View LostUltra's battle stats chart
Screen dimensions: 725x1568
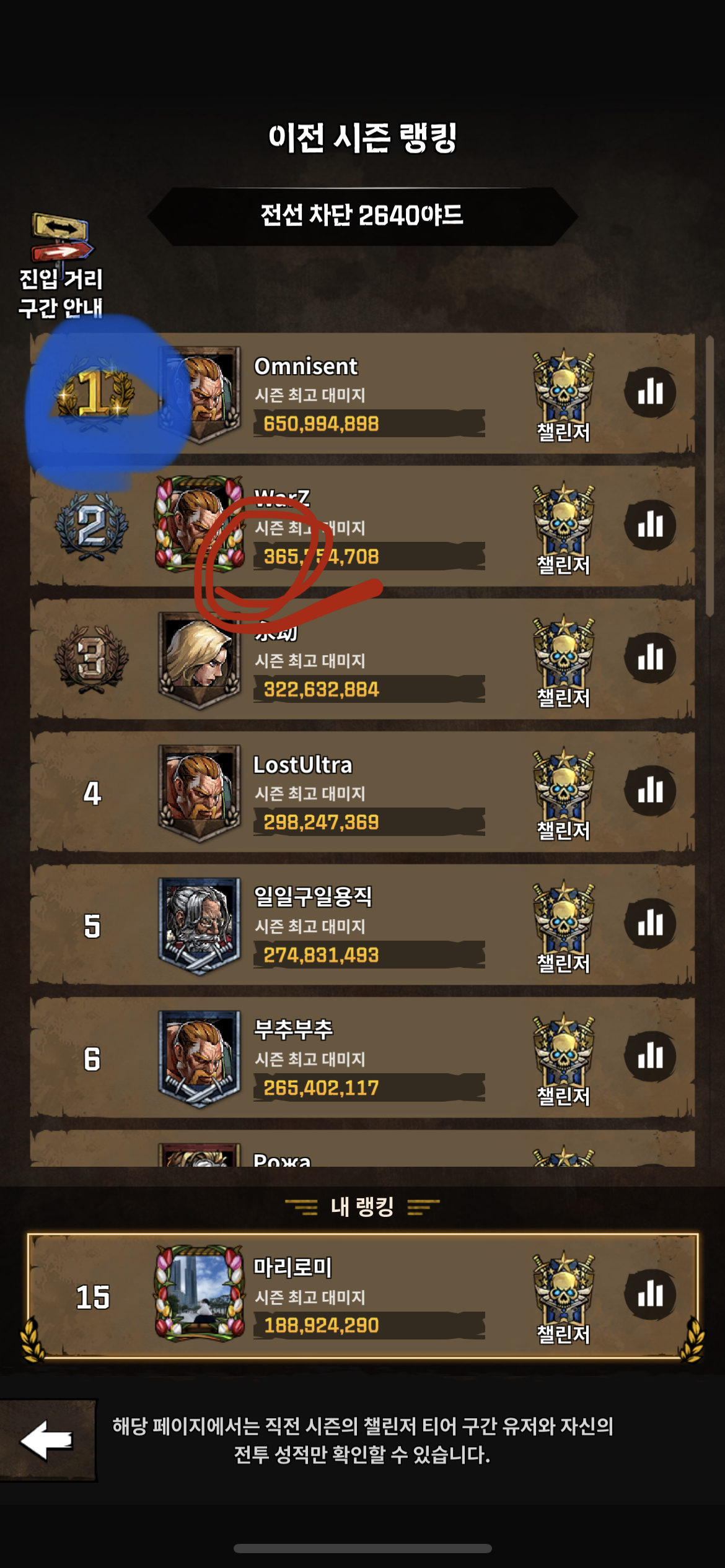[x=649, y=791]
